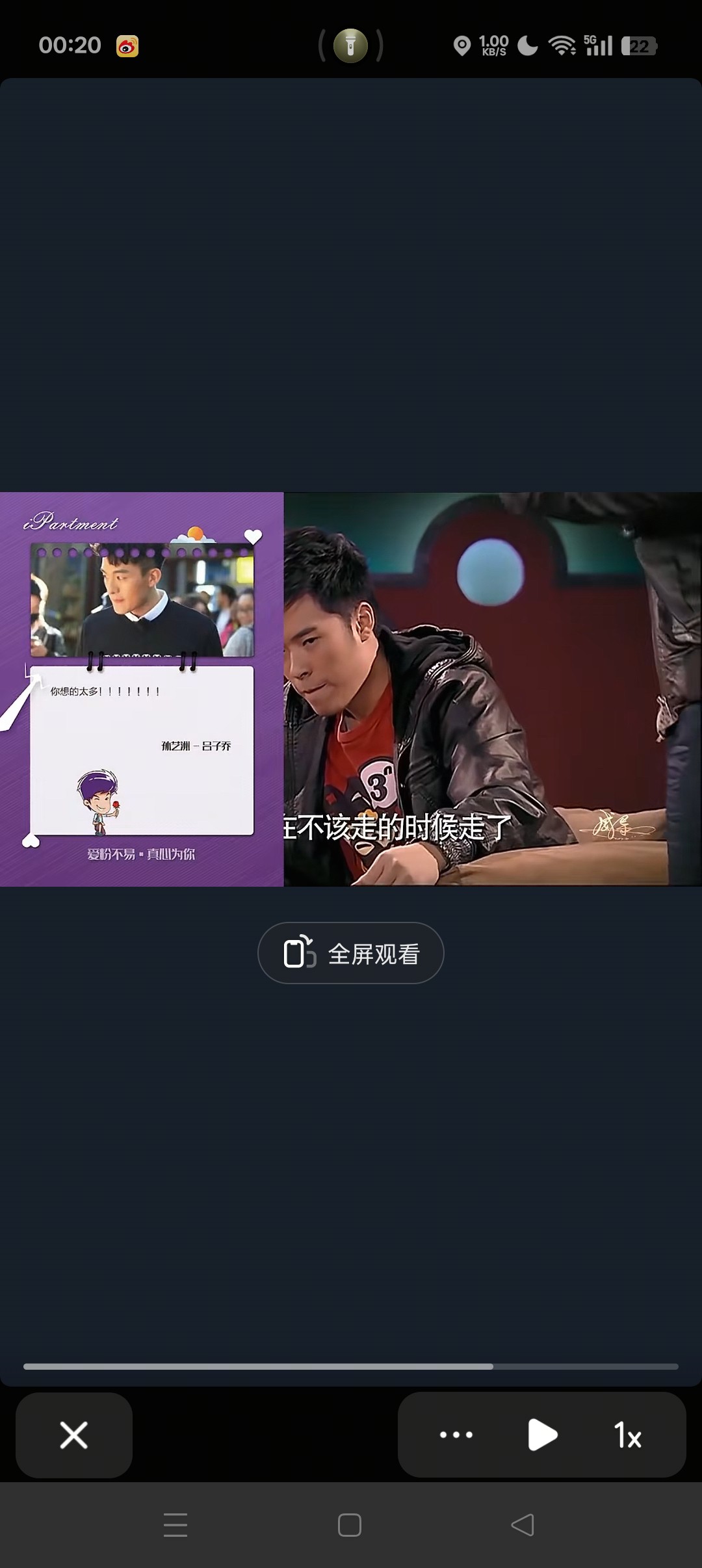The height and width of the screenshot is (1568, 702).
Task: Tap the 全屏观看 fullscreen button
Action: 351,953
